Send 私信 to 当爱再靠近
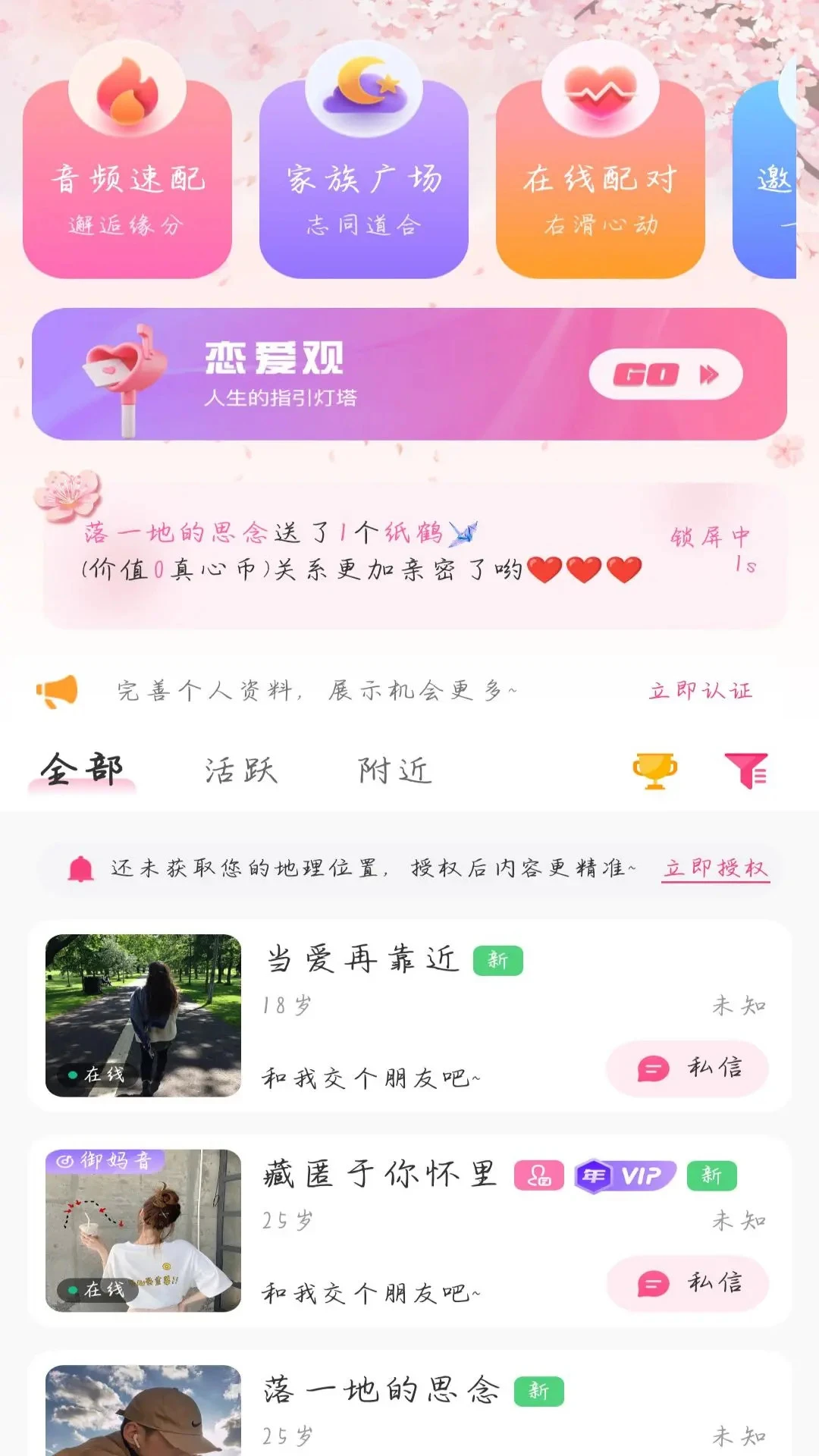819x1456 pixels. point(688,1068)
